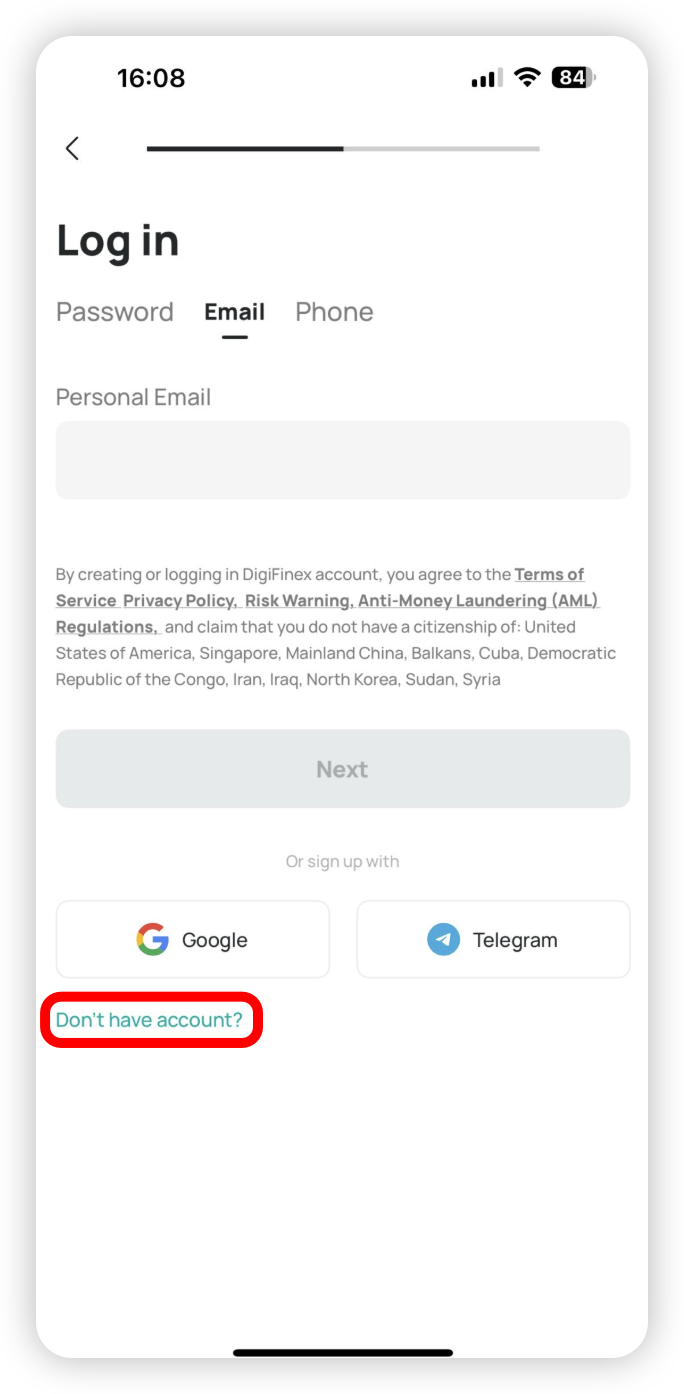The width and height of the screenshot is (684, 1394).
Task: Focus the Personal Email input field
Action: click(343, 460)
